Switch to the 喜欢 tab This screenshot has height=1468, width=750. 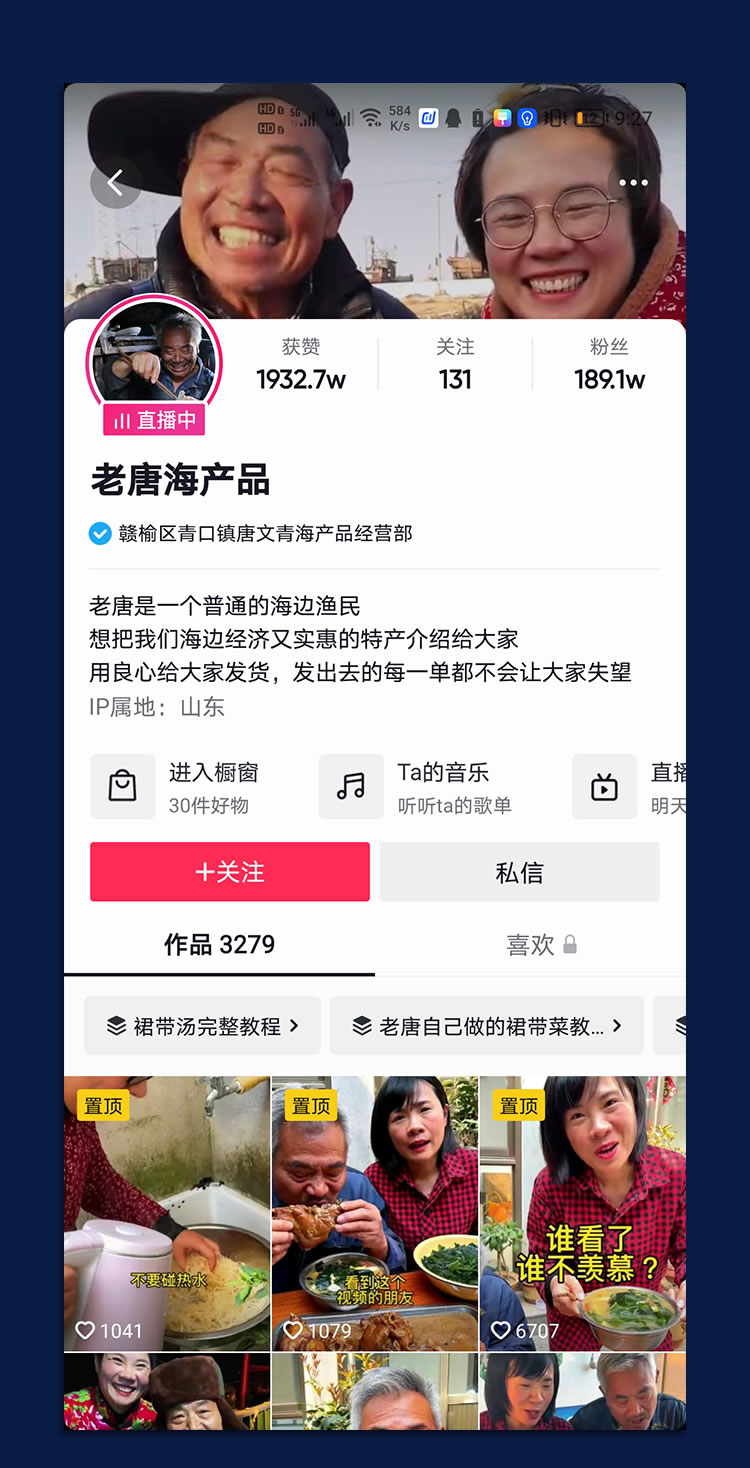[x=541, y=944]
